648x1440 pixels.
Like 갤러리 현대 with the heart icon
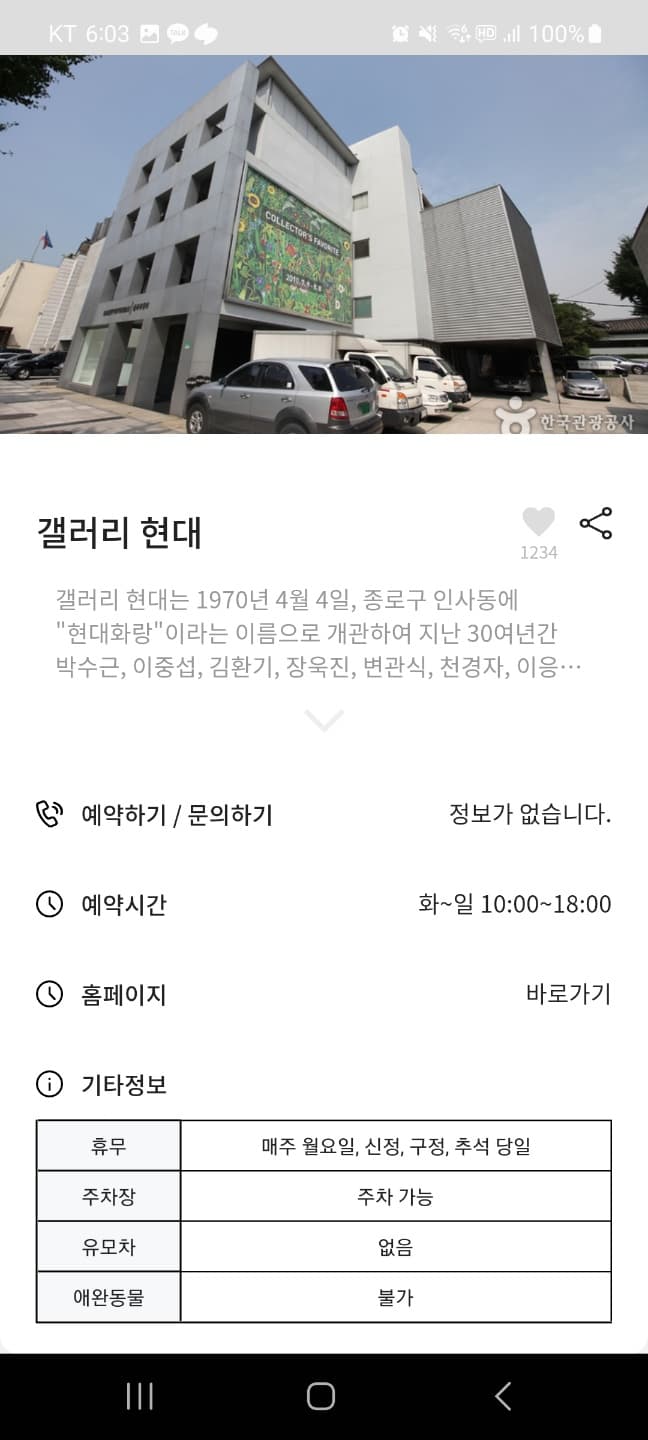click(538, 522)
